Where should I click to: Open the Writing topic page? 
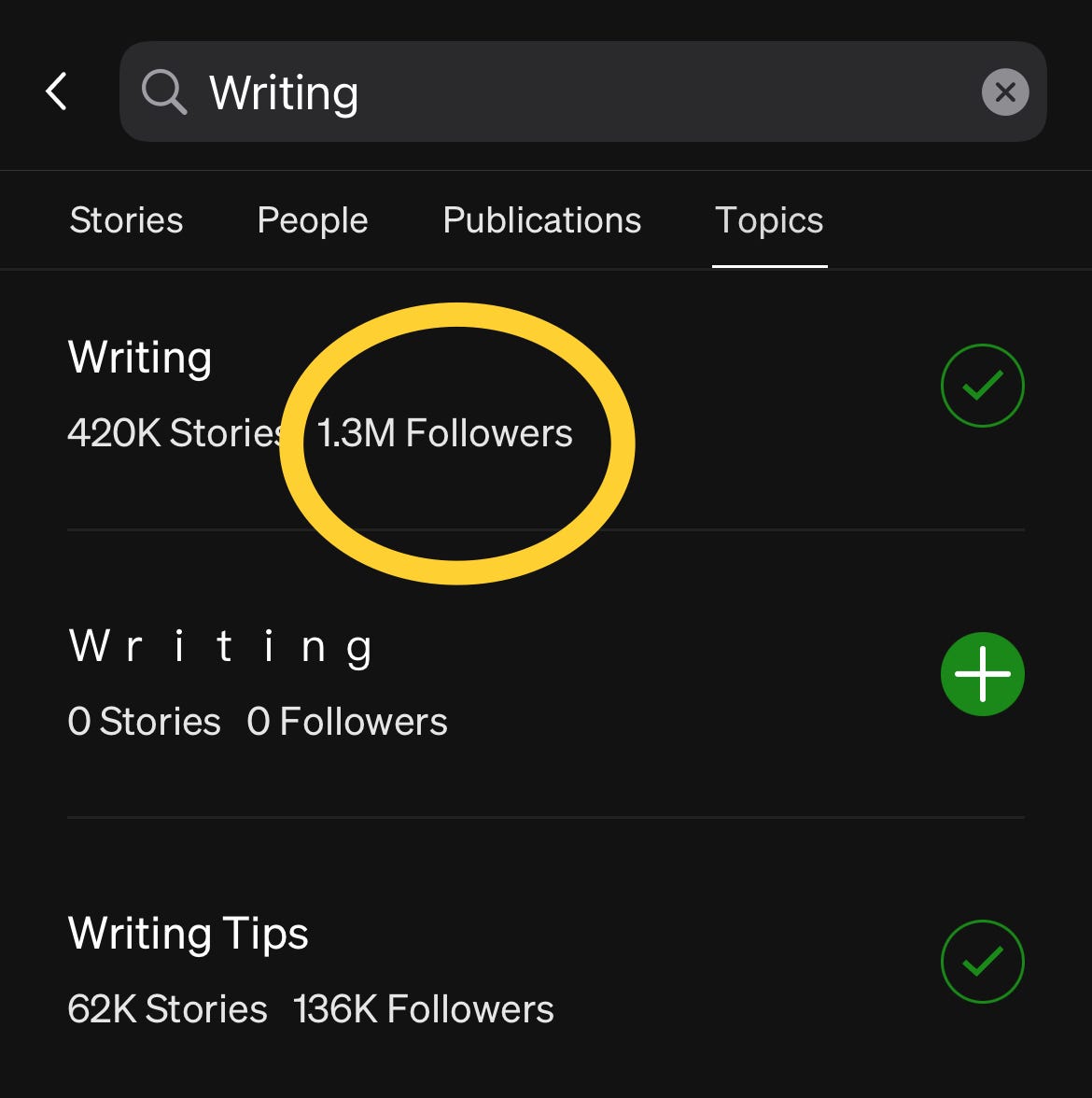(x=139, y=357)
